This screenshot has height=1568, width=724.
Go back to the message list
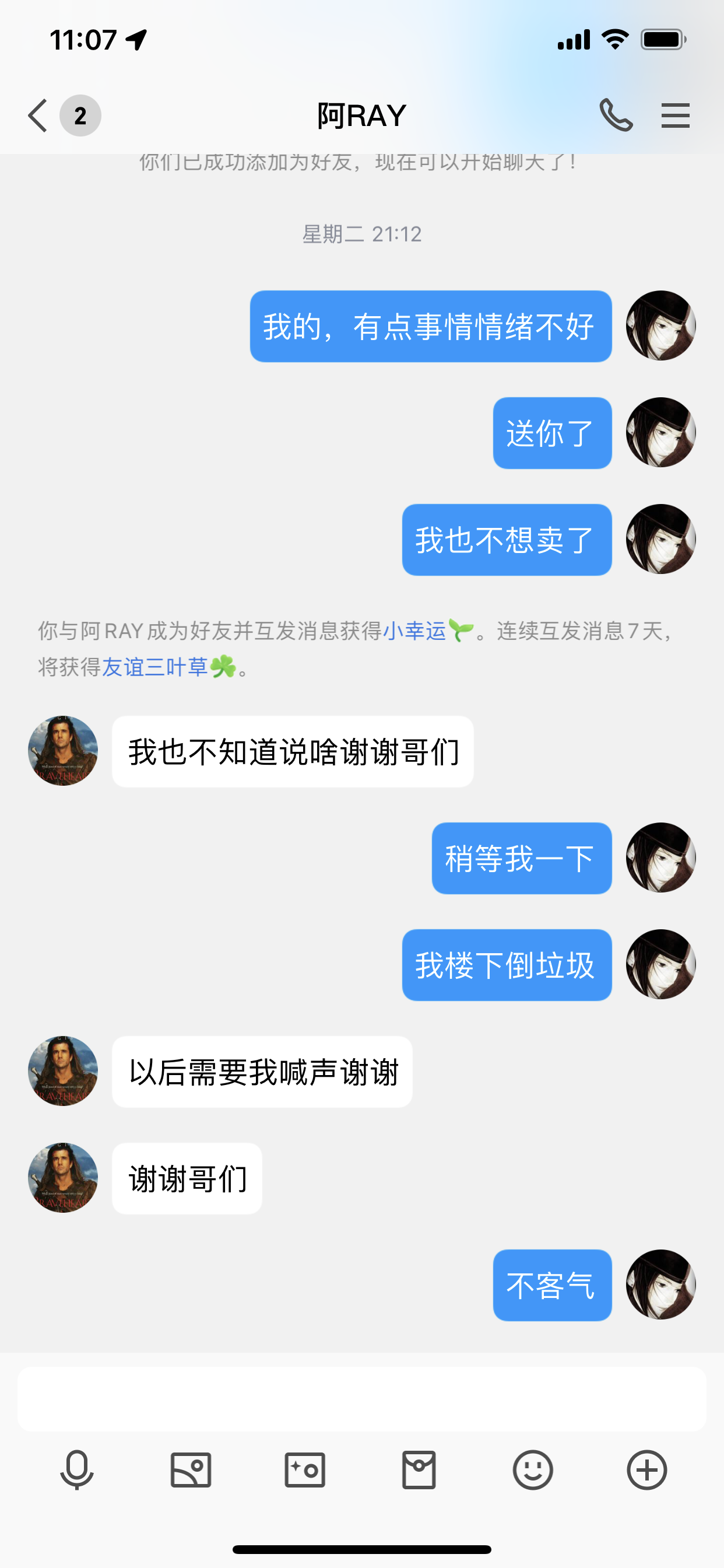click(x=38, y=115)
